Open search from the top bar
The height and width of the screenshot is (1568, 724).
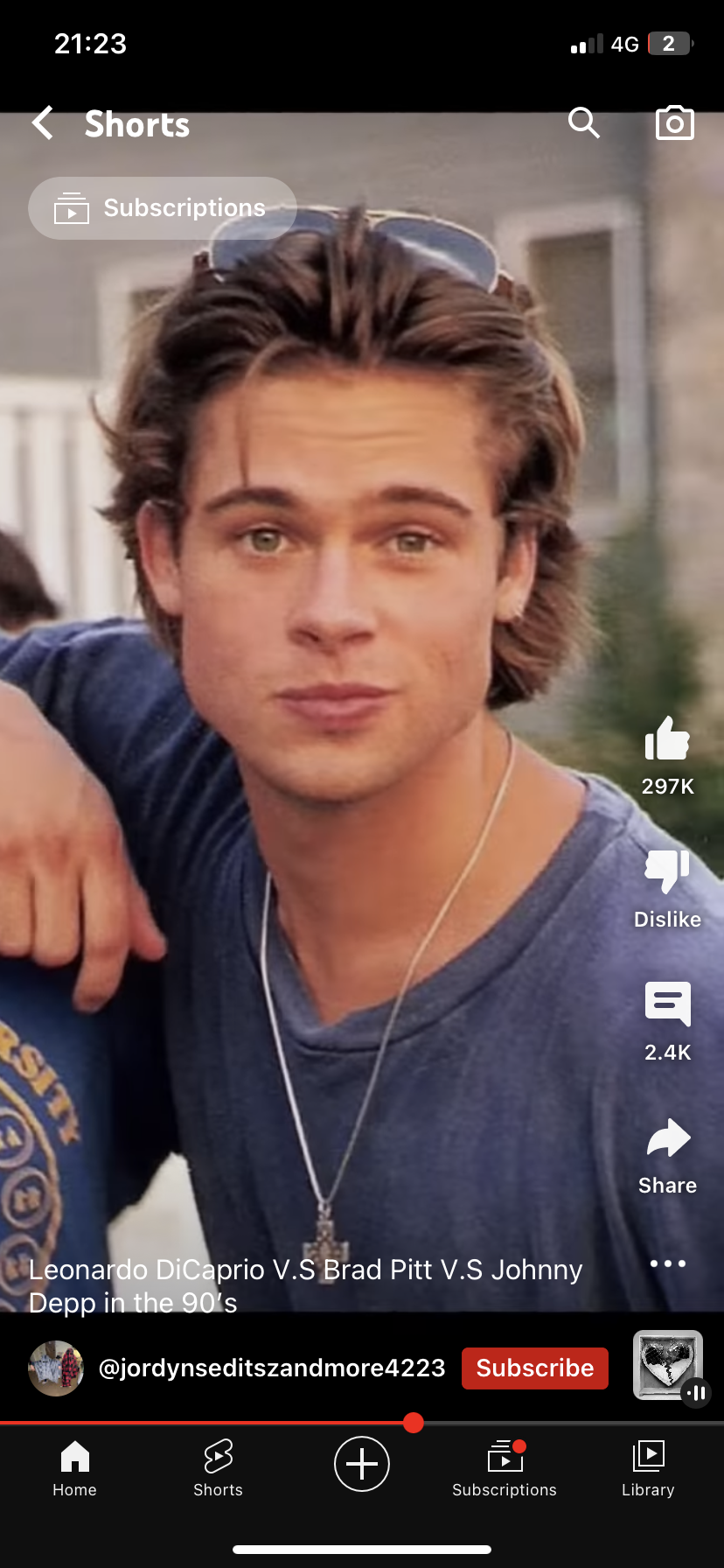(583, 123)
